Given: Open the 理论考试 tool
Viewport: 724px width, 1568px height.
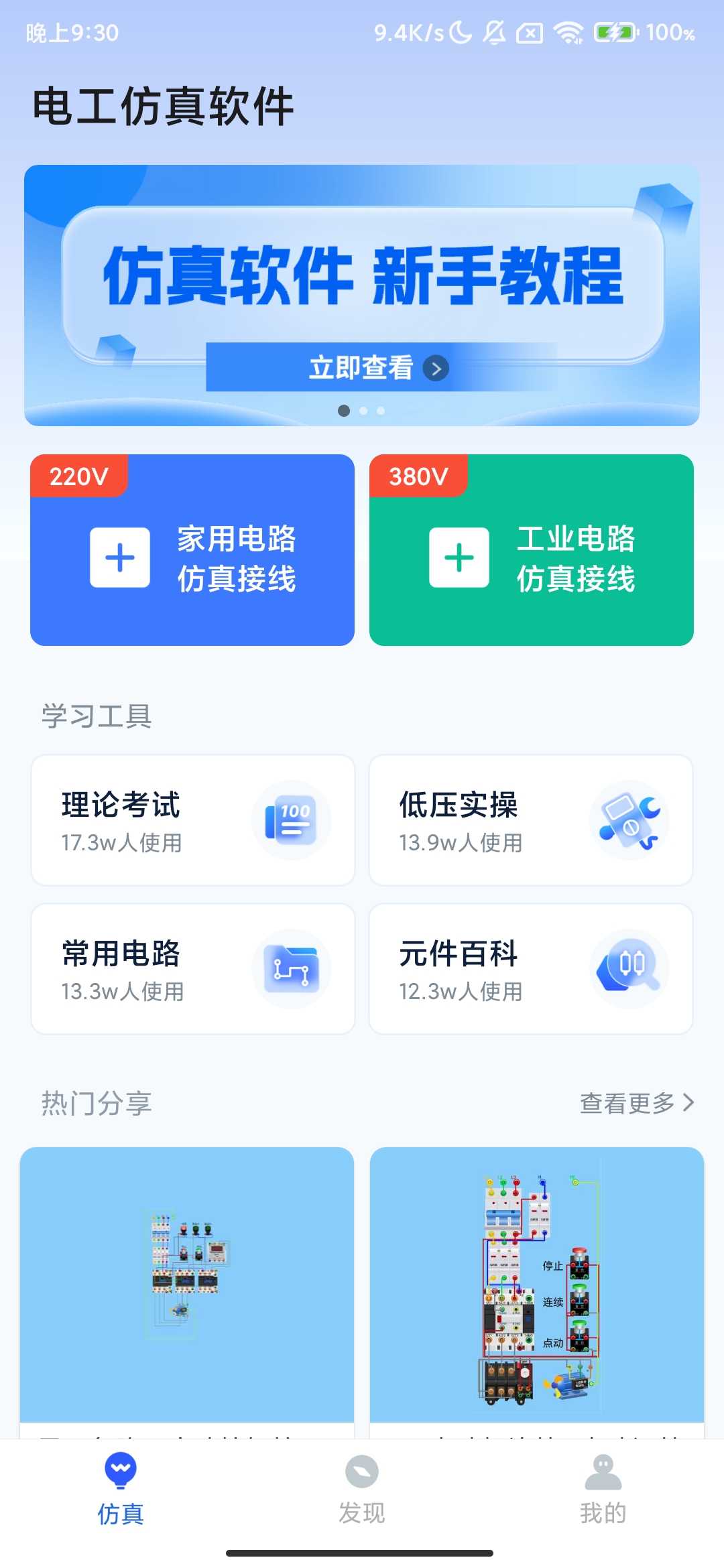Looking at the screenshot, I should (193, 820).
